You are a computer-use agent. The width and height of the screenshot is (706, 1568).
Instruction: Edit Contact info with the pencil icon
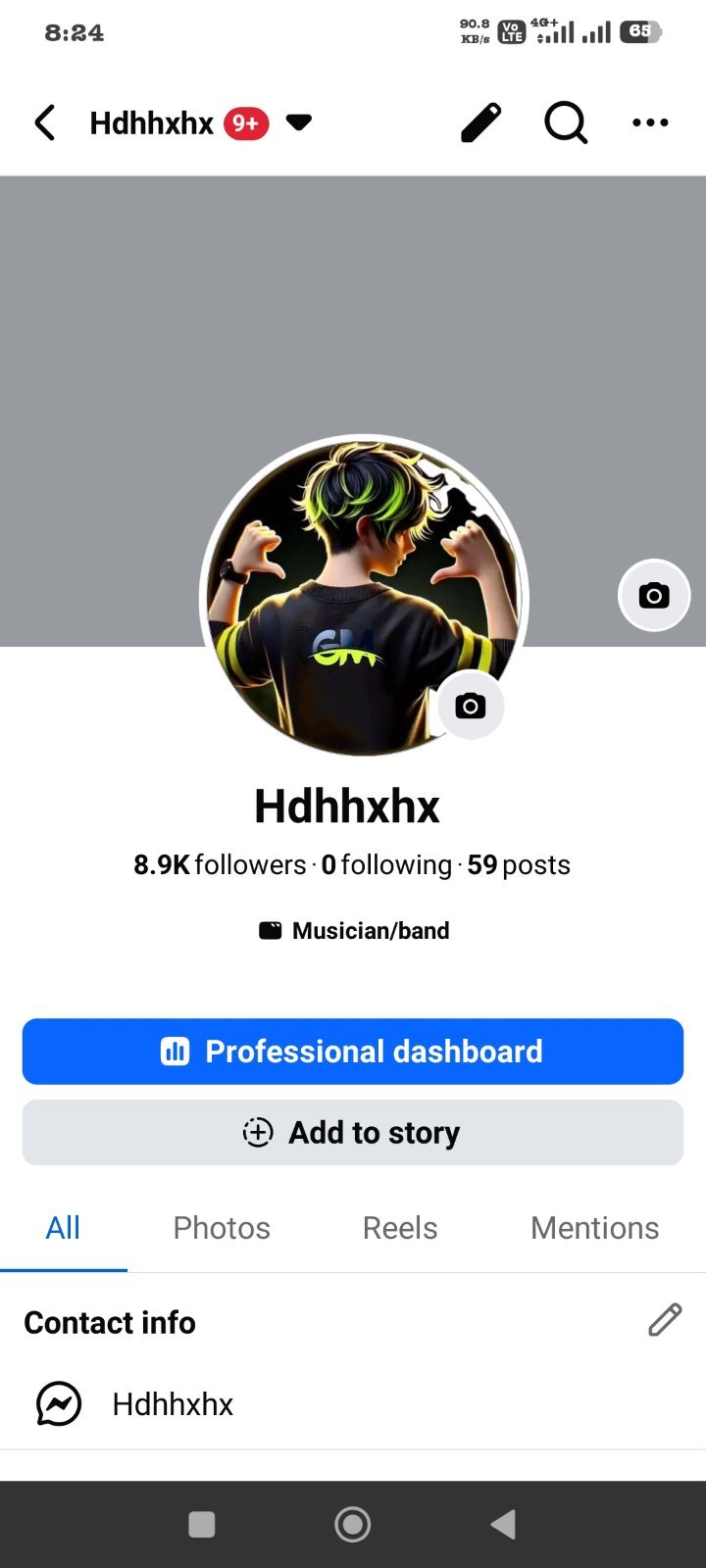pos(665,1320)
